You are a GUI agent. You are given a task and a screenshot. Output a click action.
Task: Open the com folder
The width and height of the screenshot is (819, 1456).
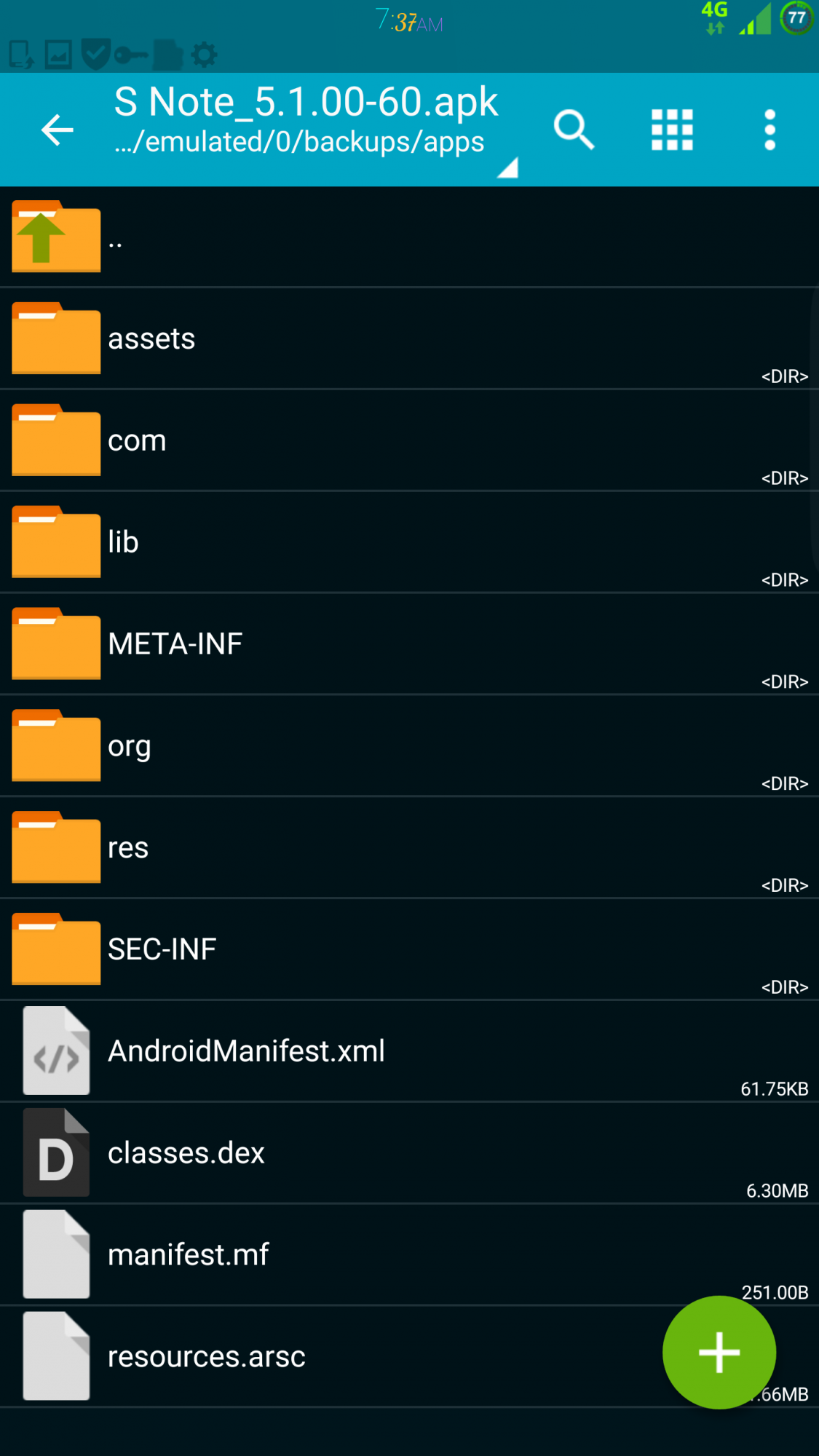291,440
